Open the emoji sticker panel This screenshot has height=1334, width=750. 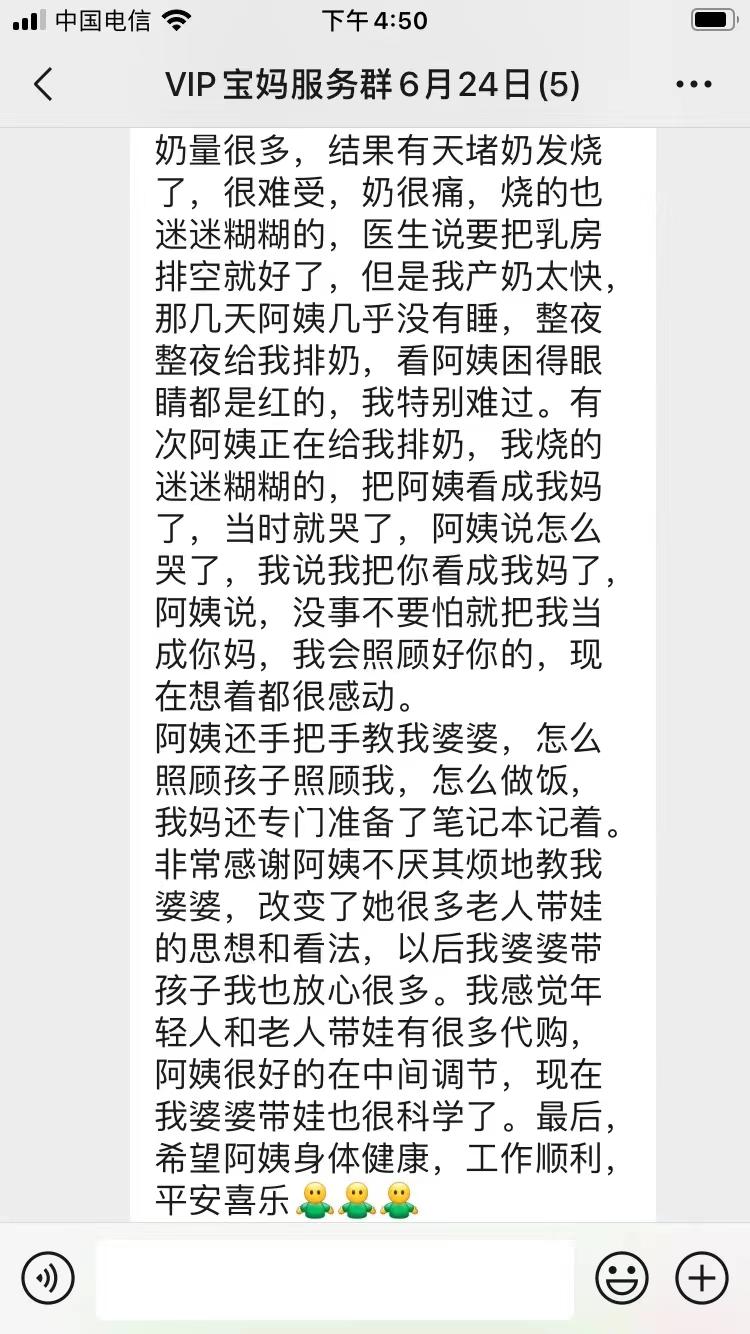pyautogui.click(x=622, y=1278)
